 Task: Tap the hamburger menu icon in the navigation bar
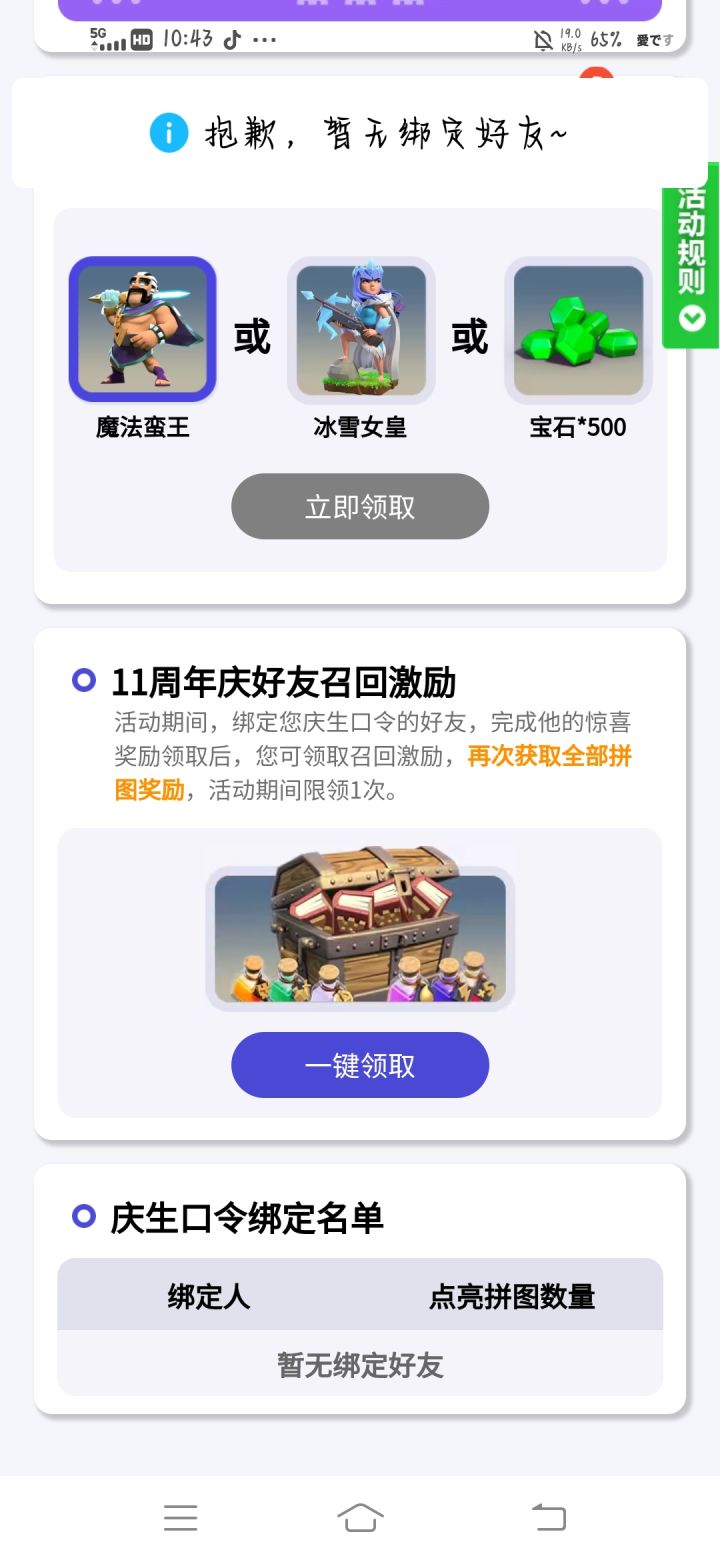(x=180, y=1517)
